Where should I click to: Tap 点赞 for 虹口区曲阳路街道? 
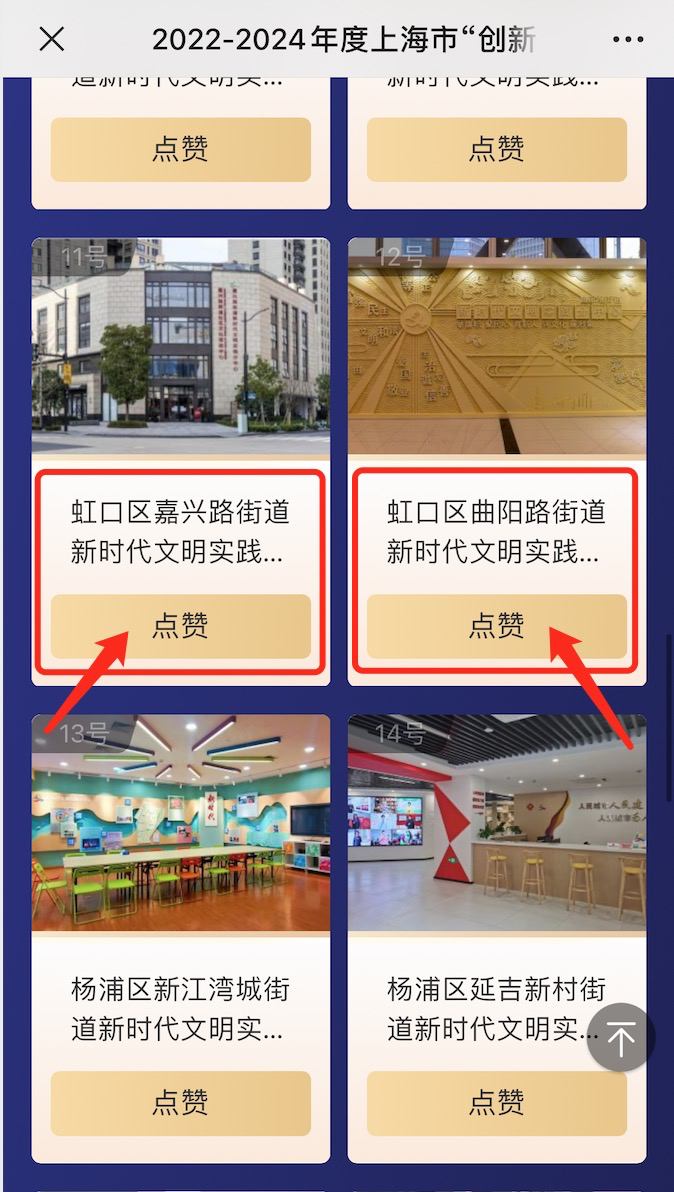(x=497, y=626)
